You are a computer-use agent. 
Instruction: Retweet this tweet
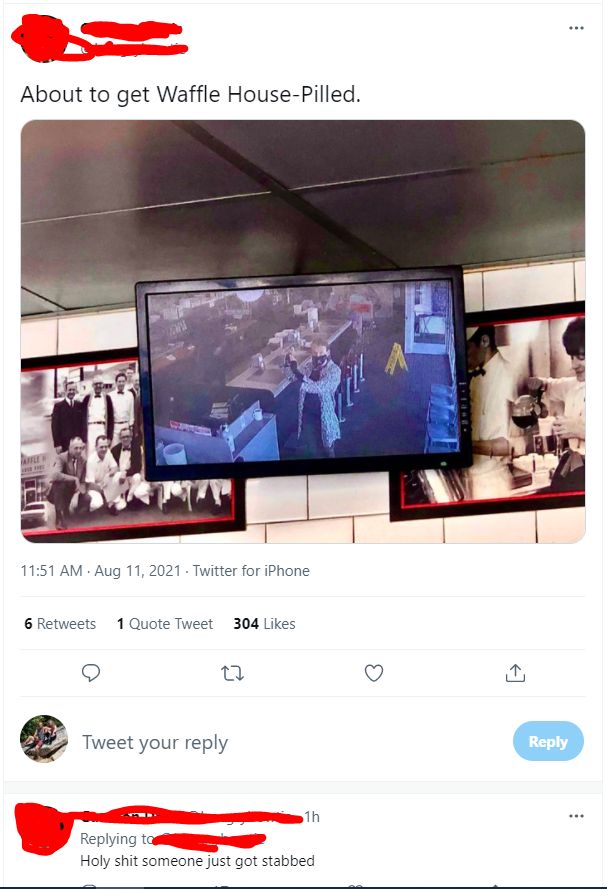[232, 673]
